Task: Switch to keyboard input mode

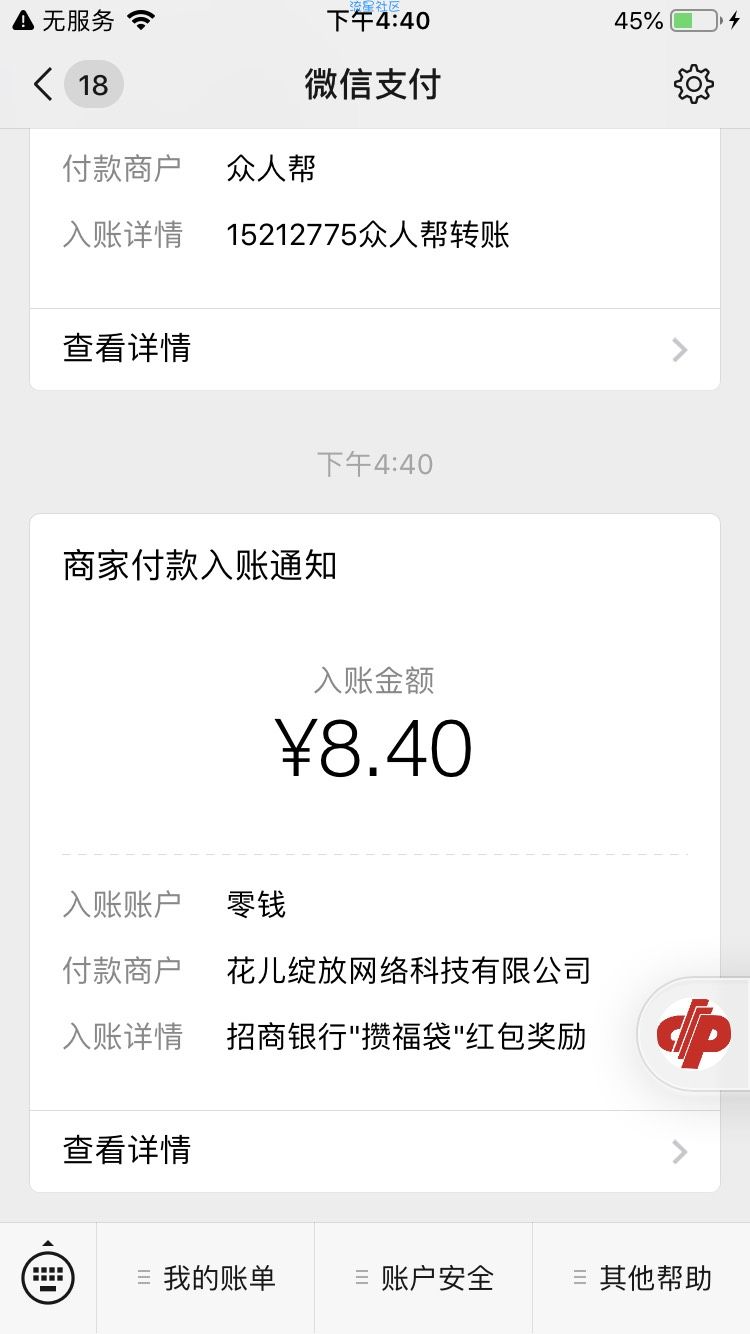Action: pos(48,1277)
